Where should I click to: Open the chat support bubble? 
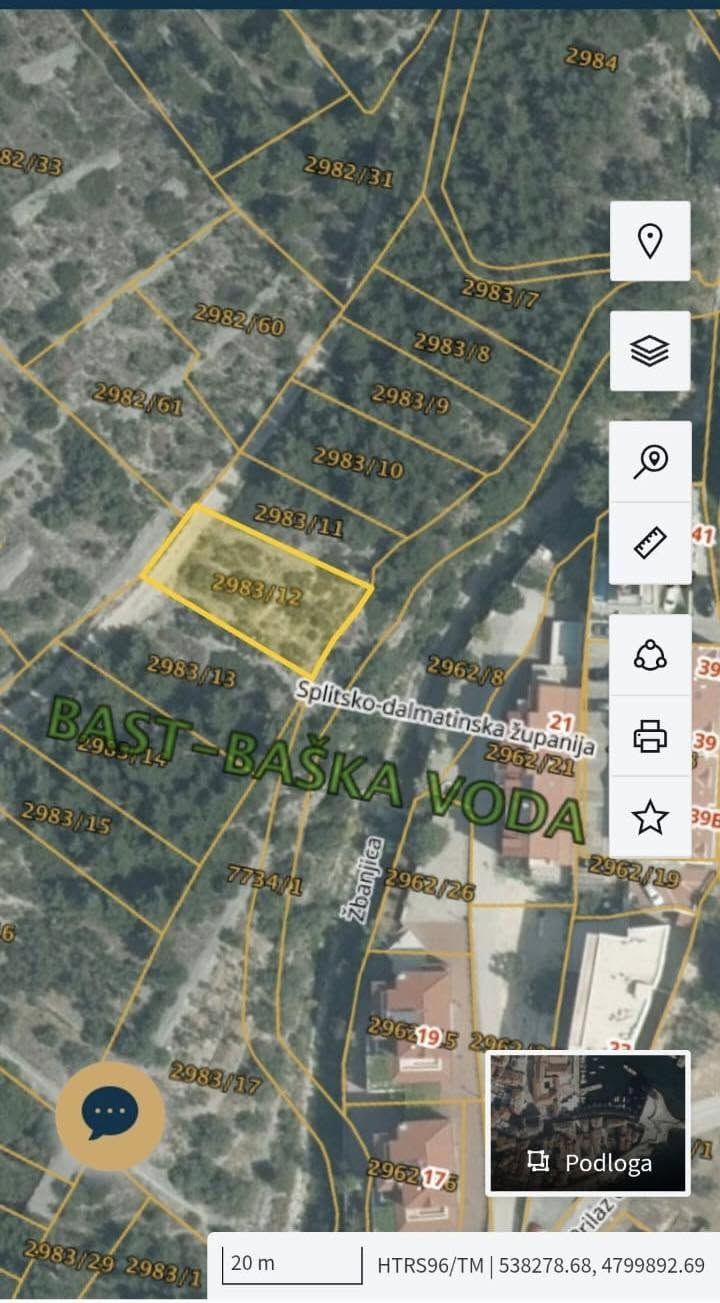point(110,1112)
